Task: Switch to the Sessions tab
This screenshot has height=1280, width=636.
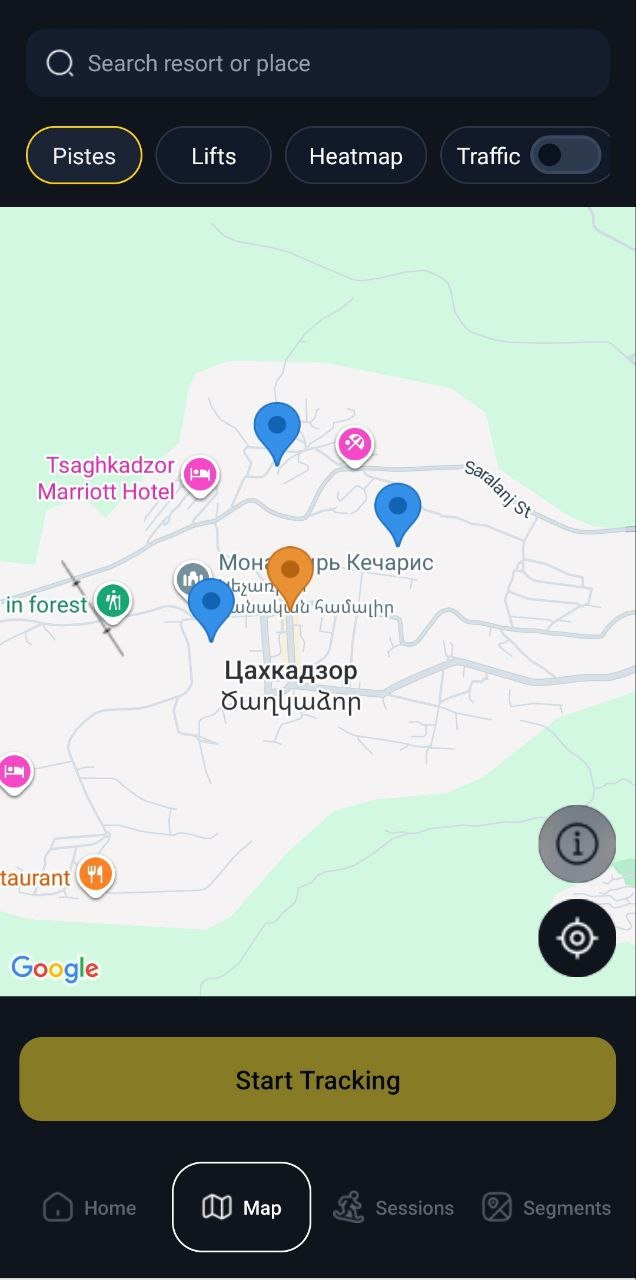Action: [394, 1208]
